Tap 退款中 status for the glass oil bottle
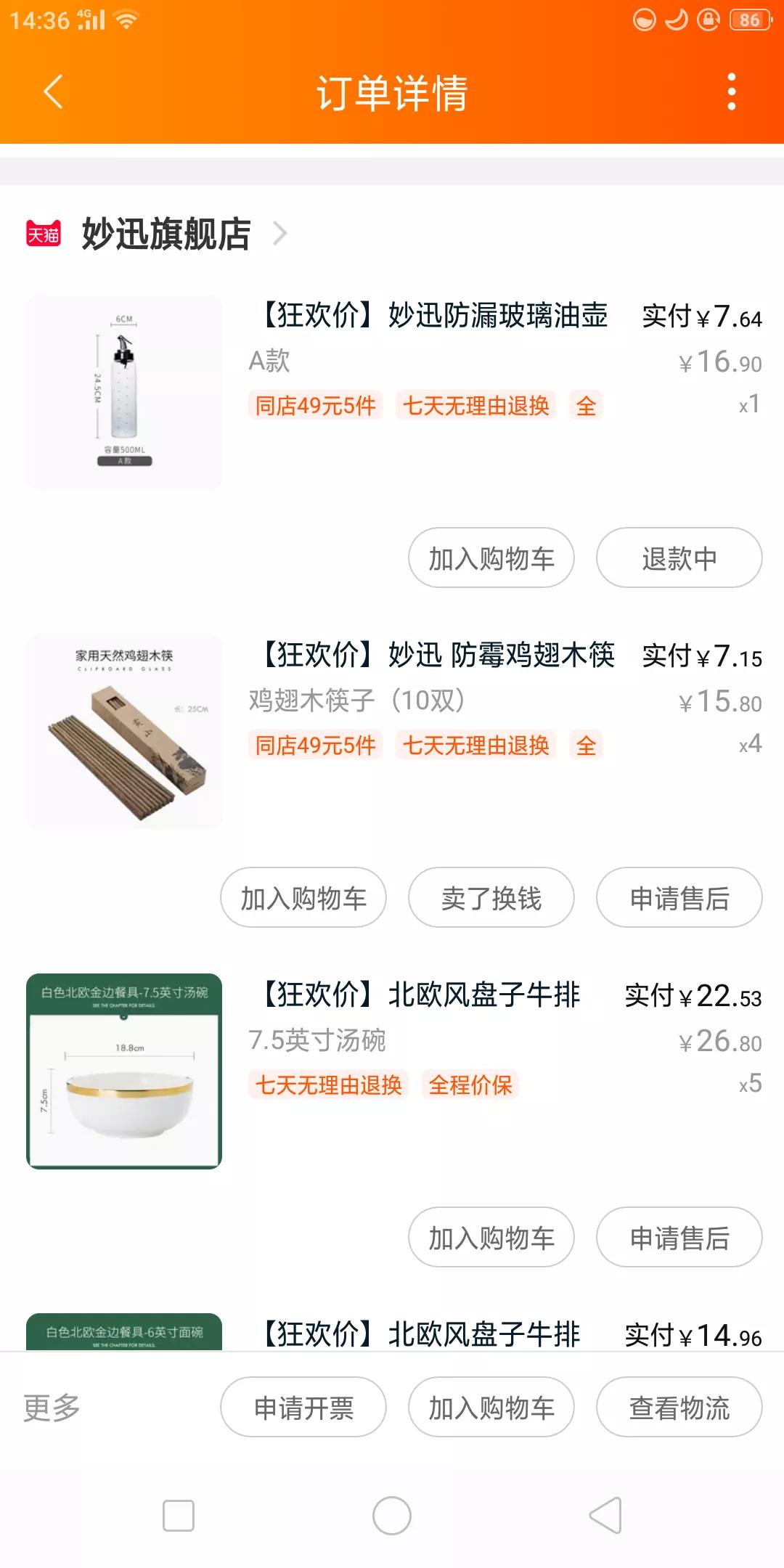Viewport: 784px width, 1568px height. (x=678, y=558)
